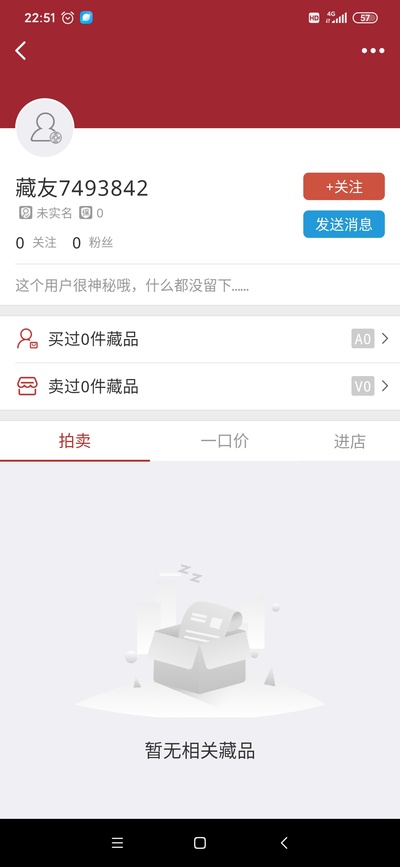Viewport: 400px width, 867px height.
Task: Open the 买过0件藏品 row
Action: 200,339
